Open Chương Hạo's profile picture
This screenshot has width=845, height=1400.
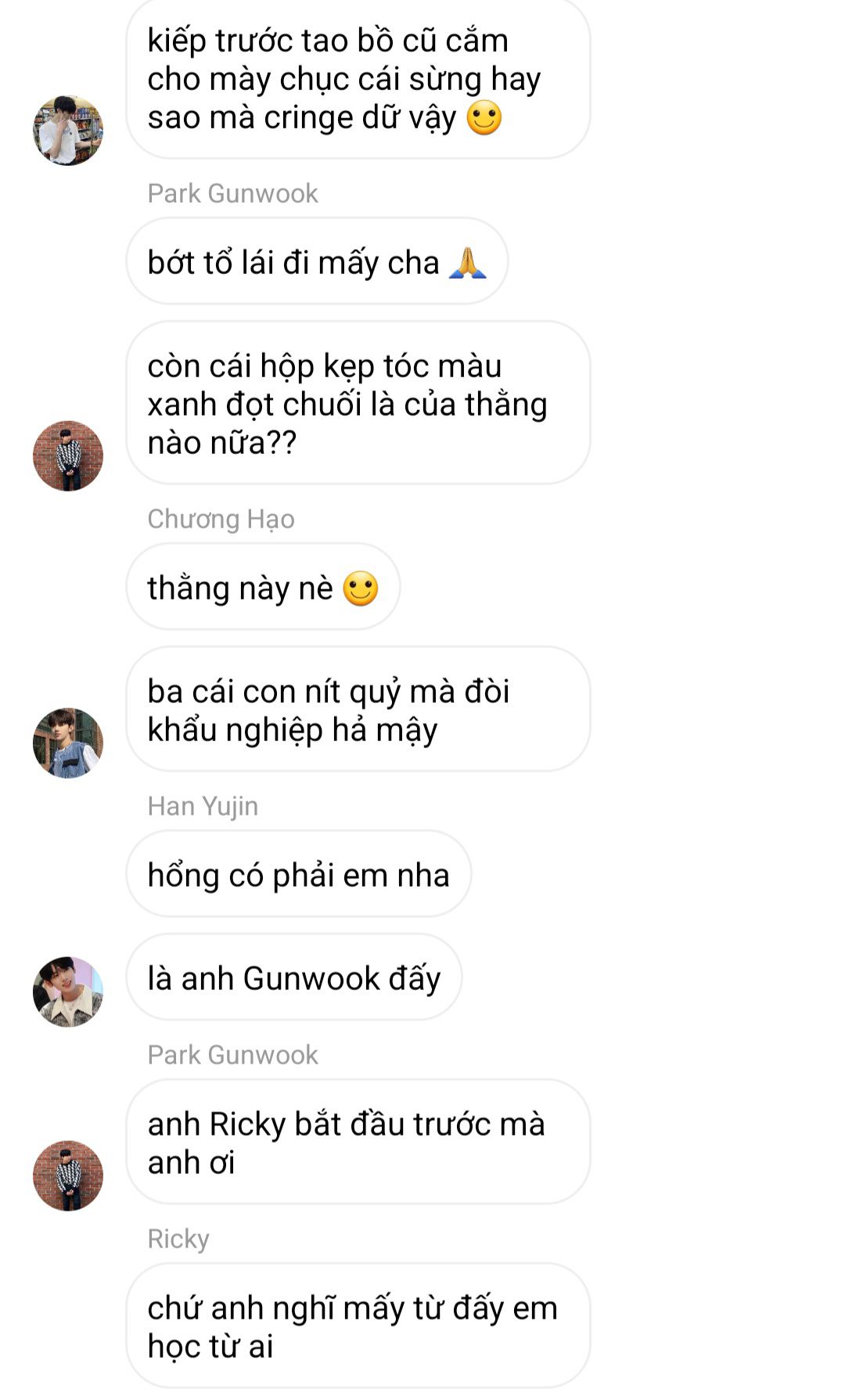pos(68,743)
